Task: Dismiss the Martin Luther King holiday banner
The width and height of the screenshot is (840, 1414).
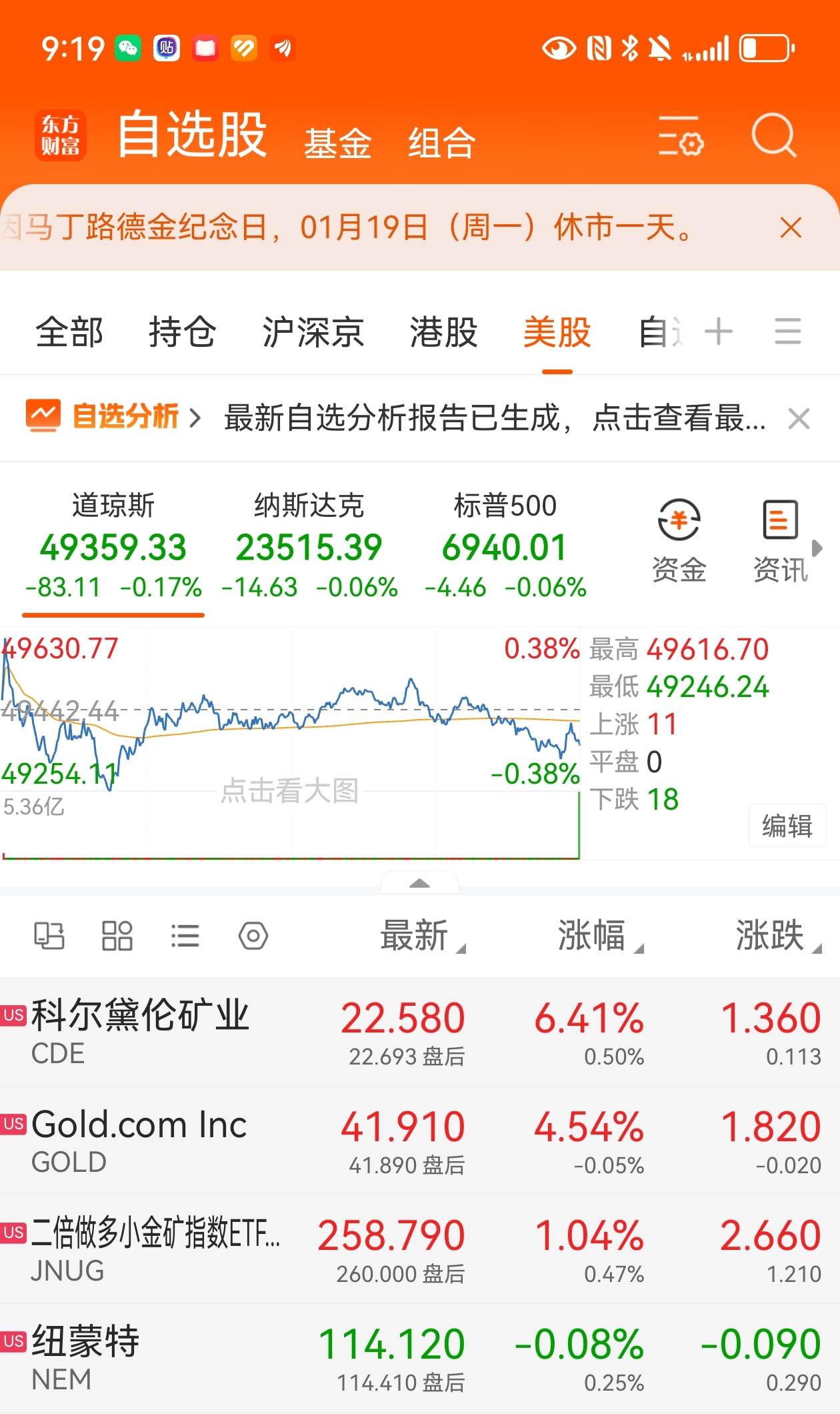Action: tap(790, 227)
